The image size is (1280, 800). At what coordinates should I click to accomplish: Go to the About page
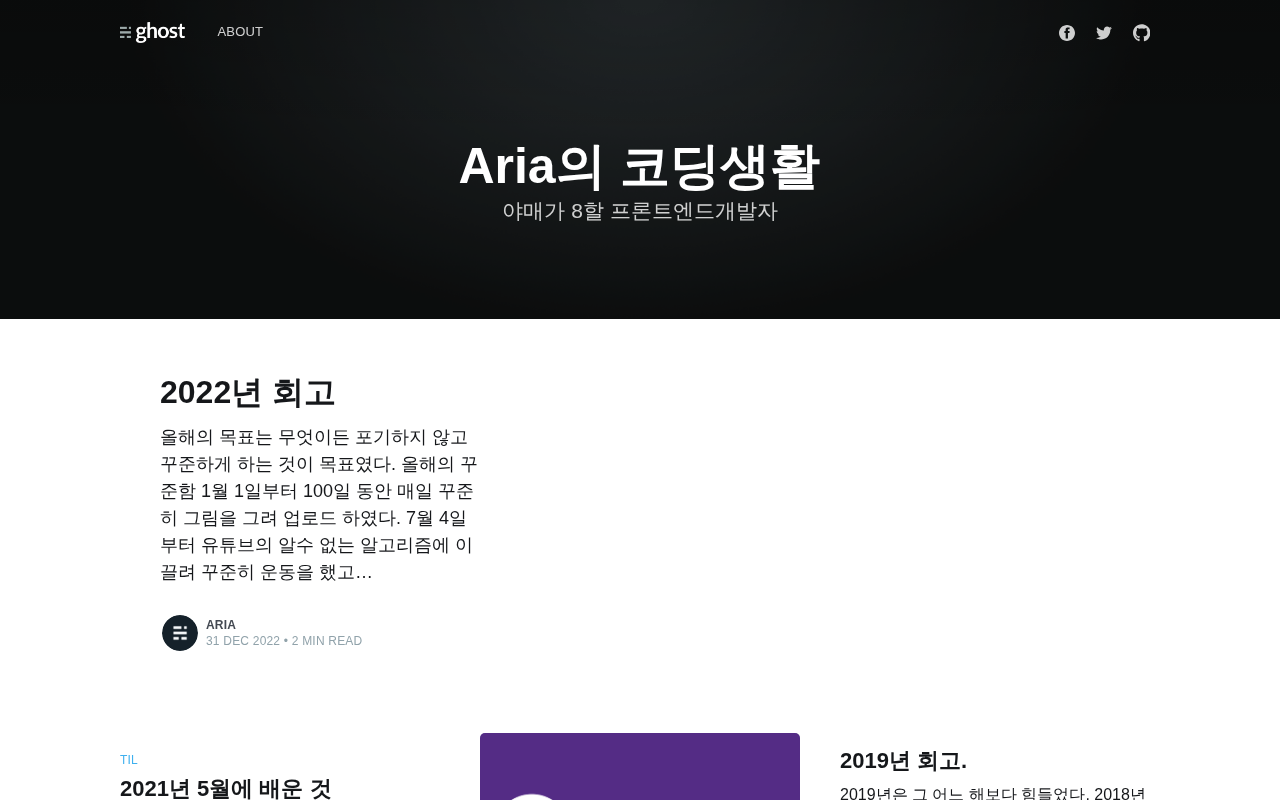(240, 32)
